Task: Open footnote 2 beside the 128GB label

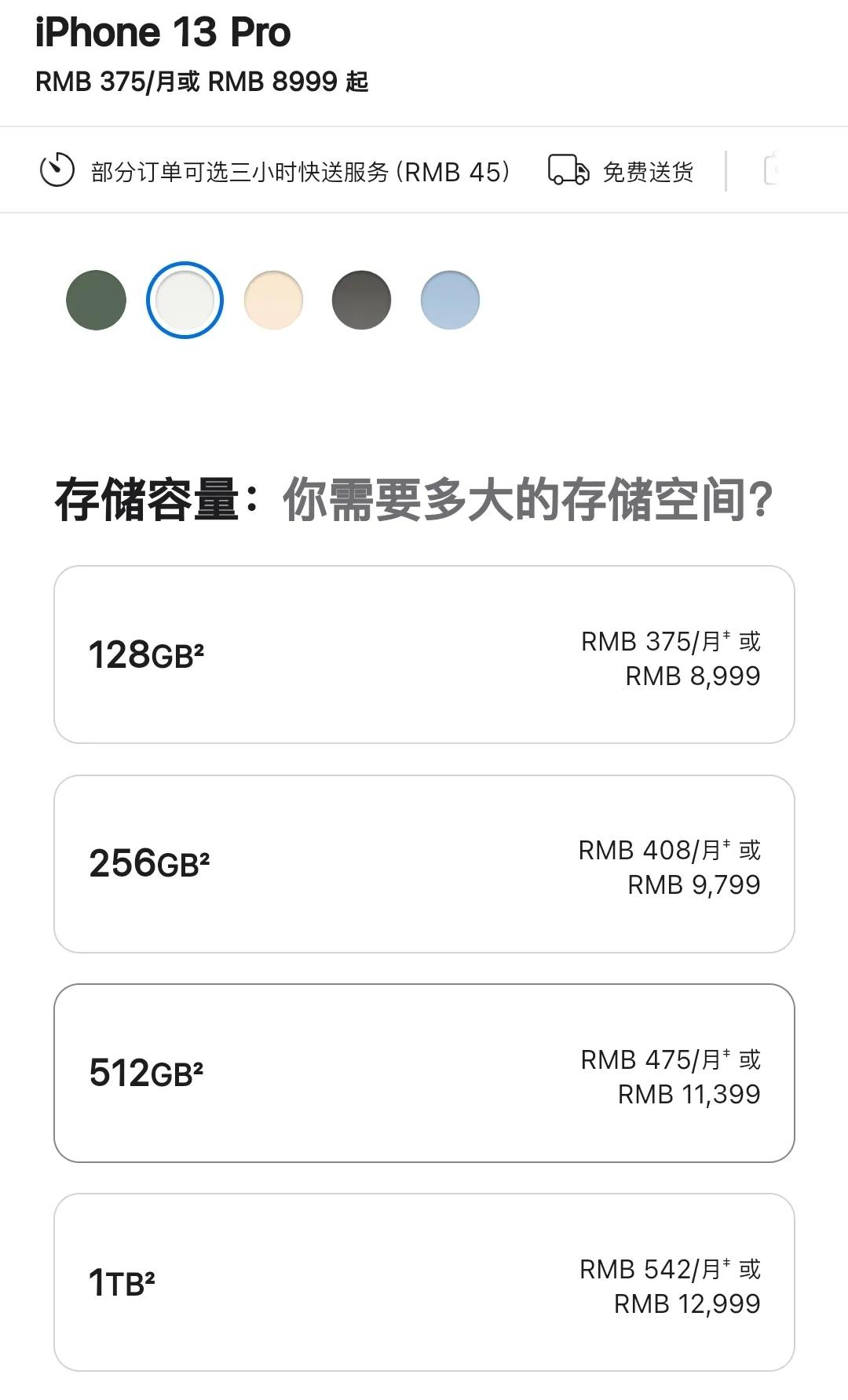Action: point(199,645)
